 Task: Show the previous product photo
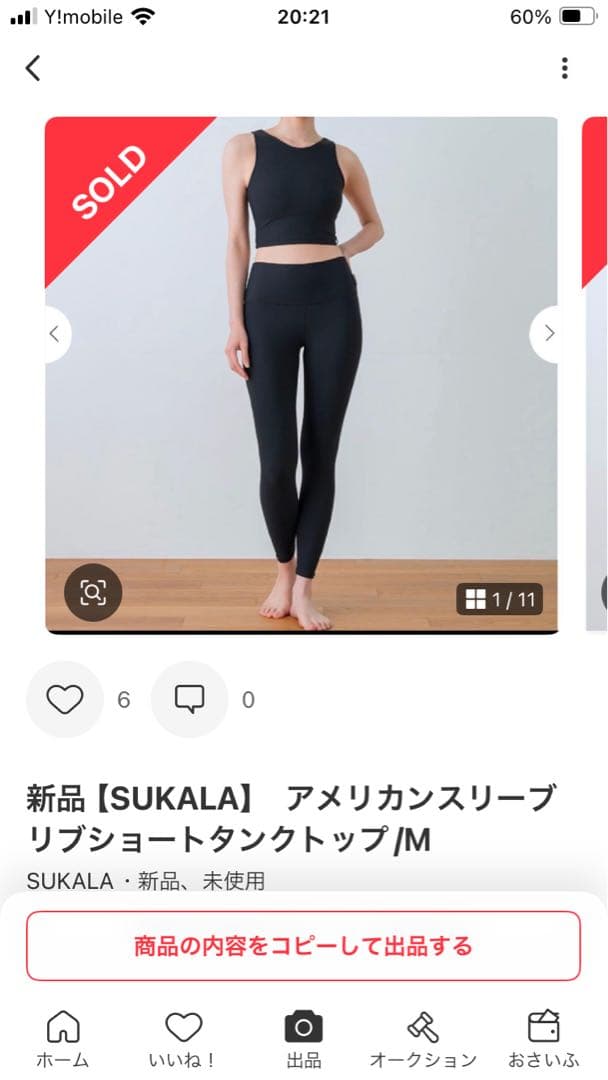[x=55, y=334]
